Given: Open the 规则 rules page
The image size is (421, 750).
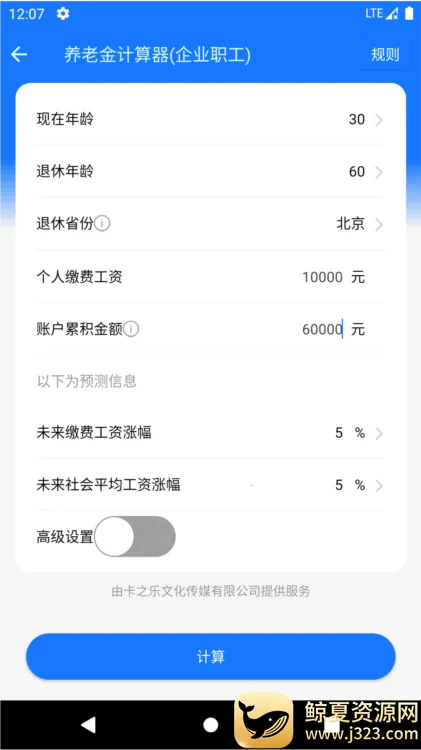Looking at the screenshot, I should [x=385, y=55].
